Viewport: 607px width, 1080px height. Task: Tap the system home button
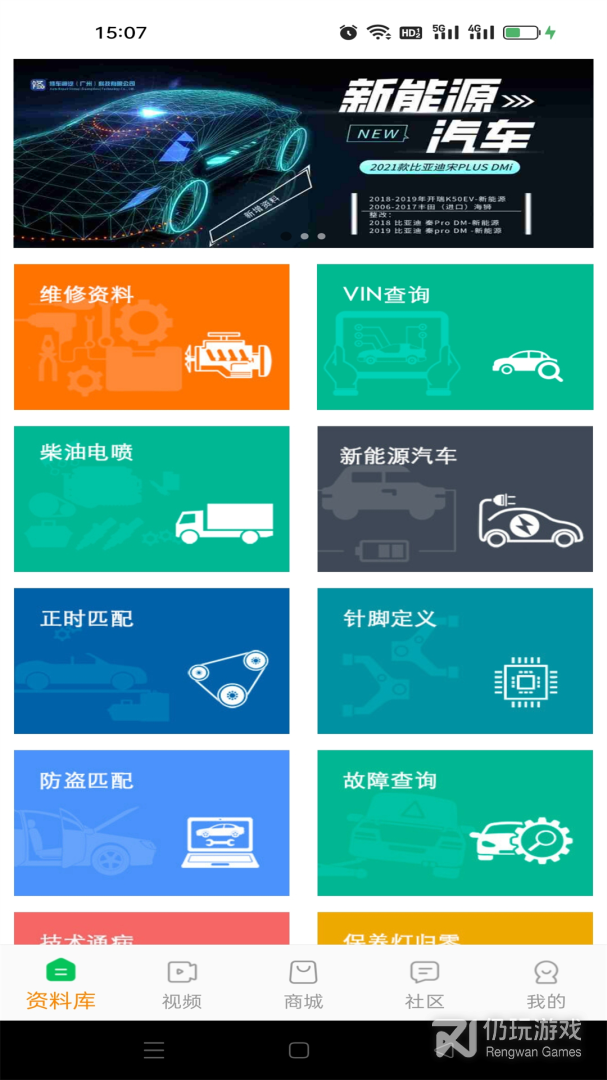299,1050
